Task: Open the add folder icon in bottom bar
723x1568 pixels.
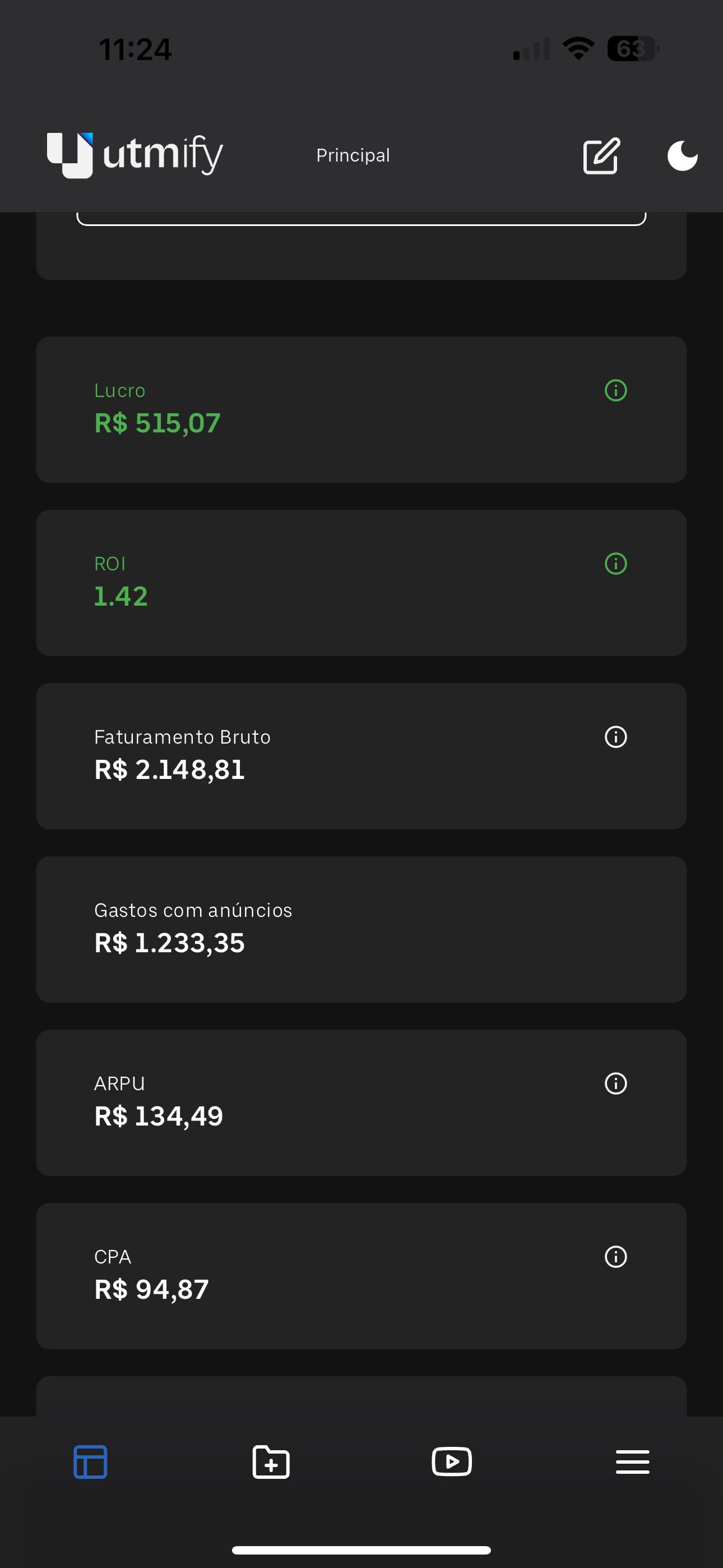Action: (x=271, y=1462)
